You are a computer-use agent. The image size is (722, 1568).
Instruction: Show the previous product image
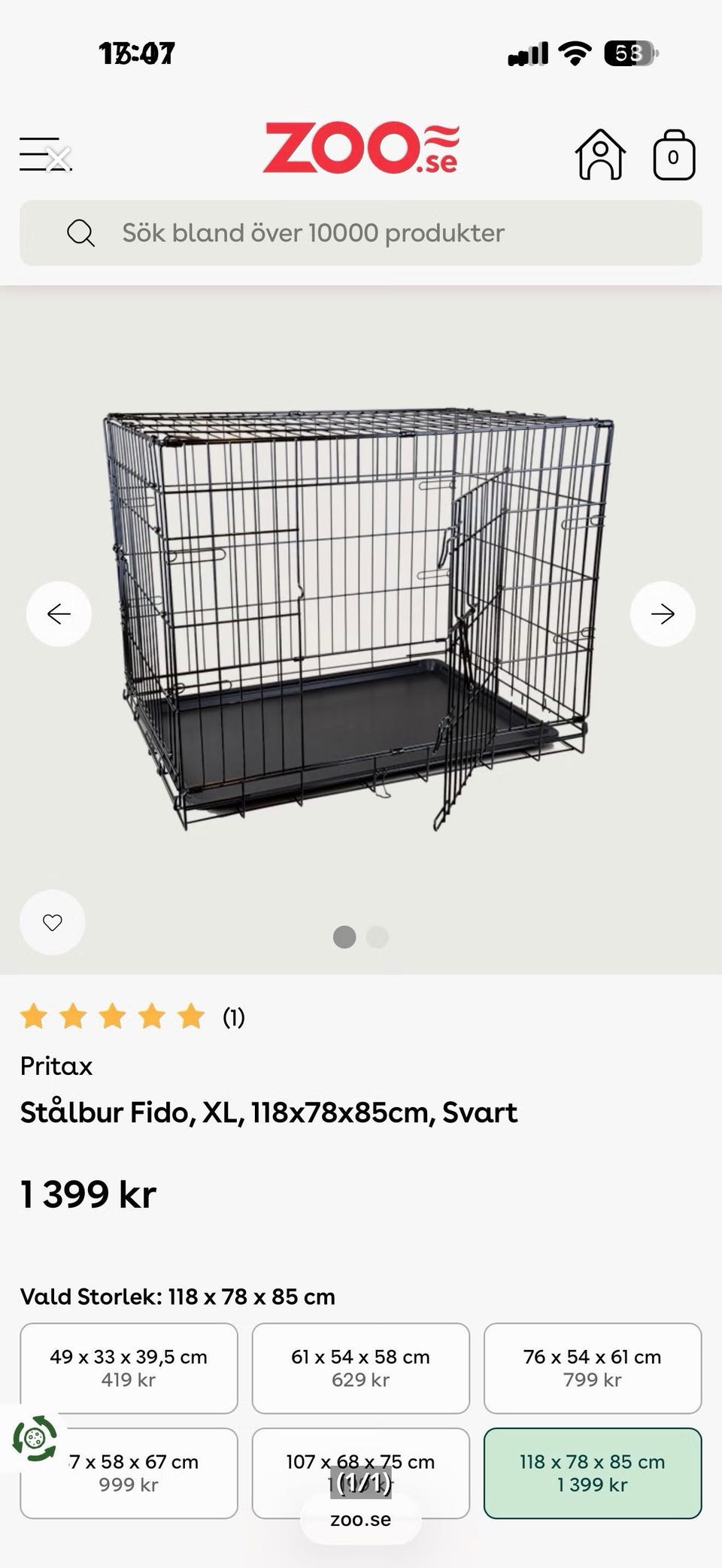click(59, 614)
